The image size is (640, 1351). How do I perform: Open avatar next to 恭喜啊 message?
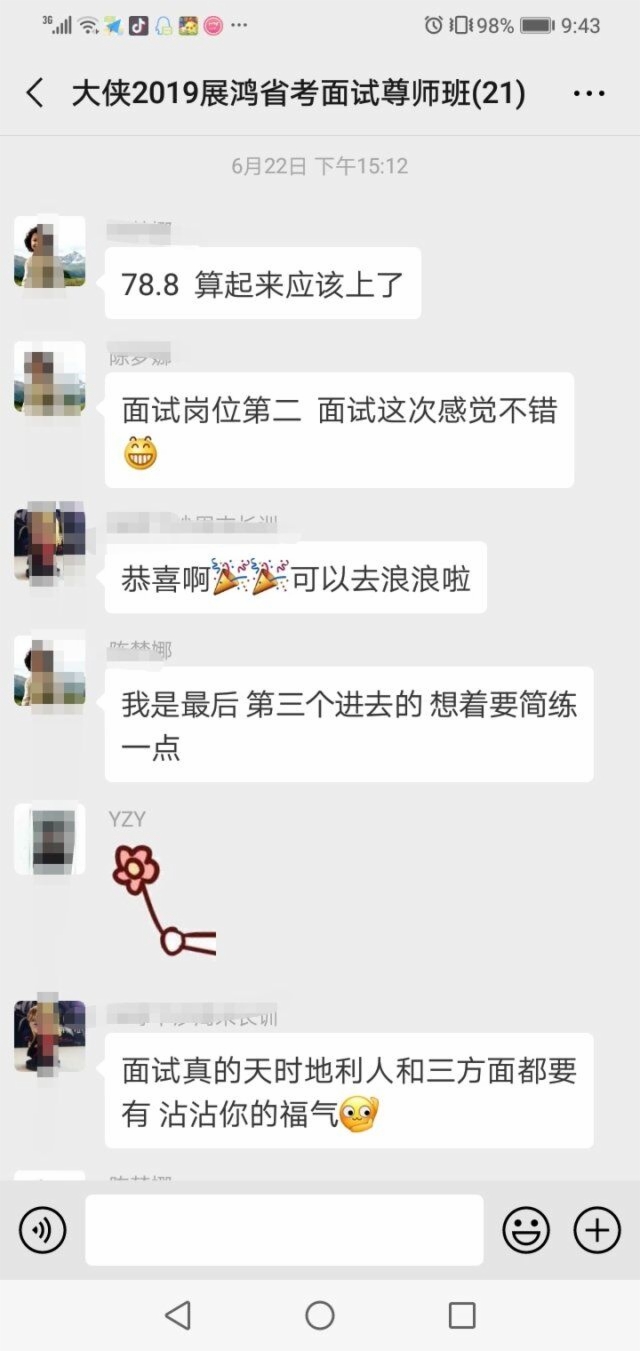point(50,545)
